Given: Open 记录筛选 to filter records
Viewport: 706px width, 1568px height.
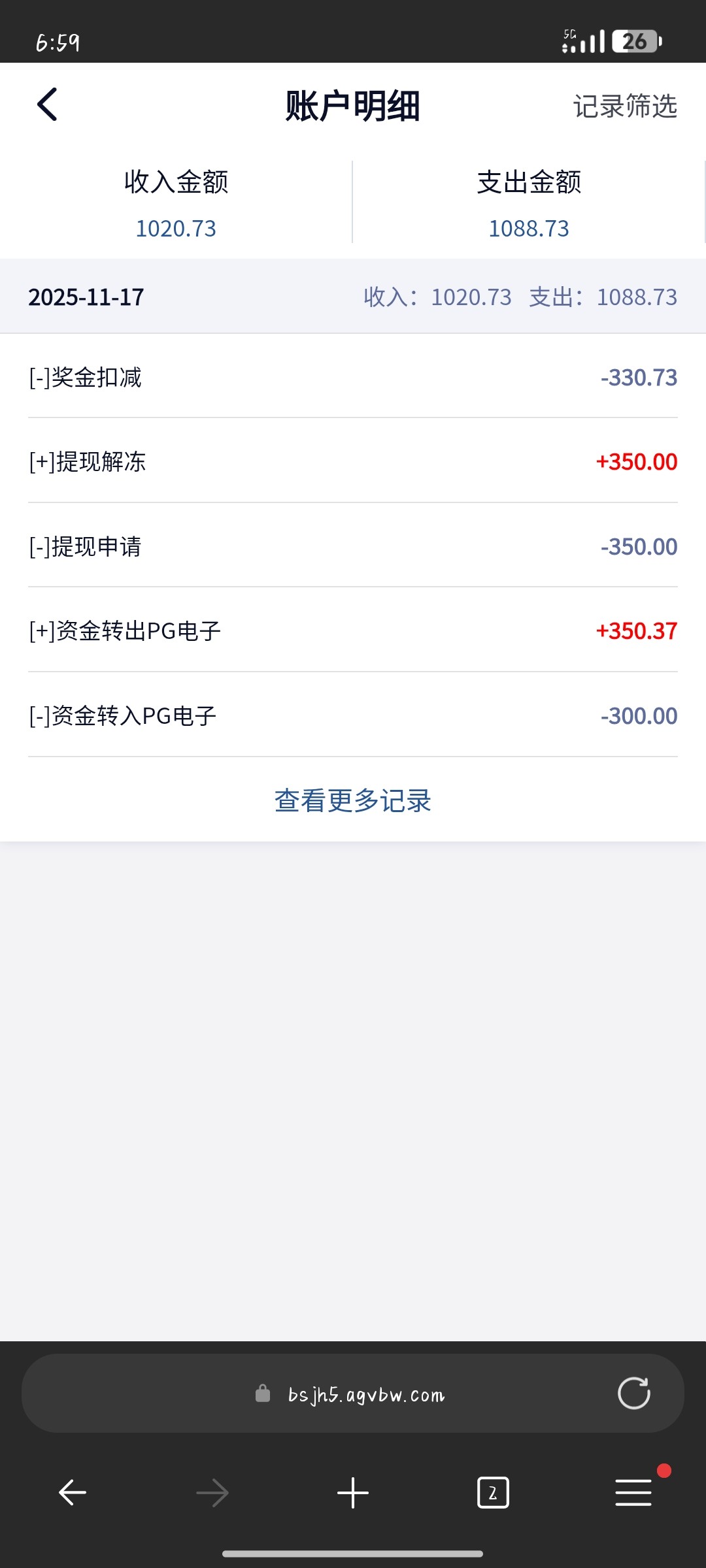Looking at the screenshot, I should click(x=624, y=105).
